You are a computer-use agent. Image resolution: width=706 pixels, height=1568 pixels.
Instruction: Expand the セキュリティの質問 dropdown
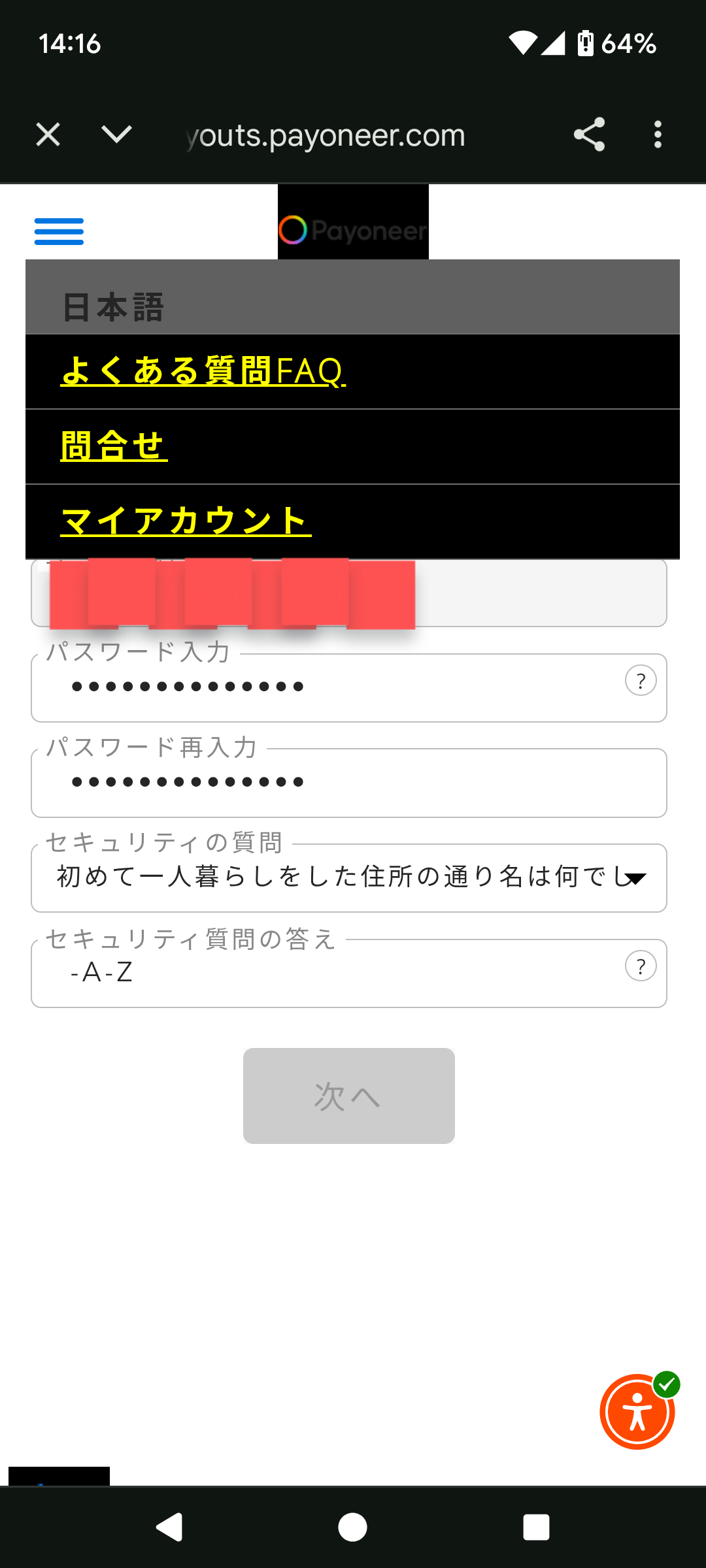349,877
